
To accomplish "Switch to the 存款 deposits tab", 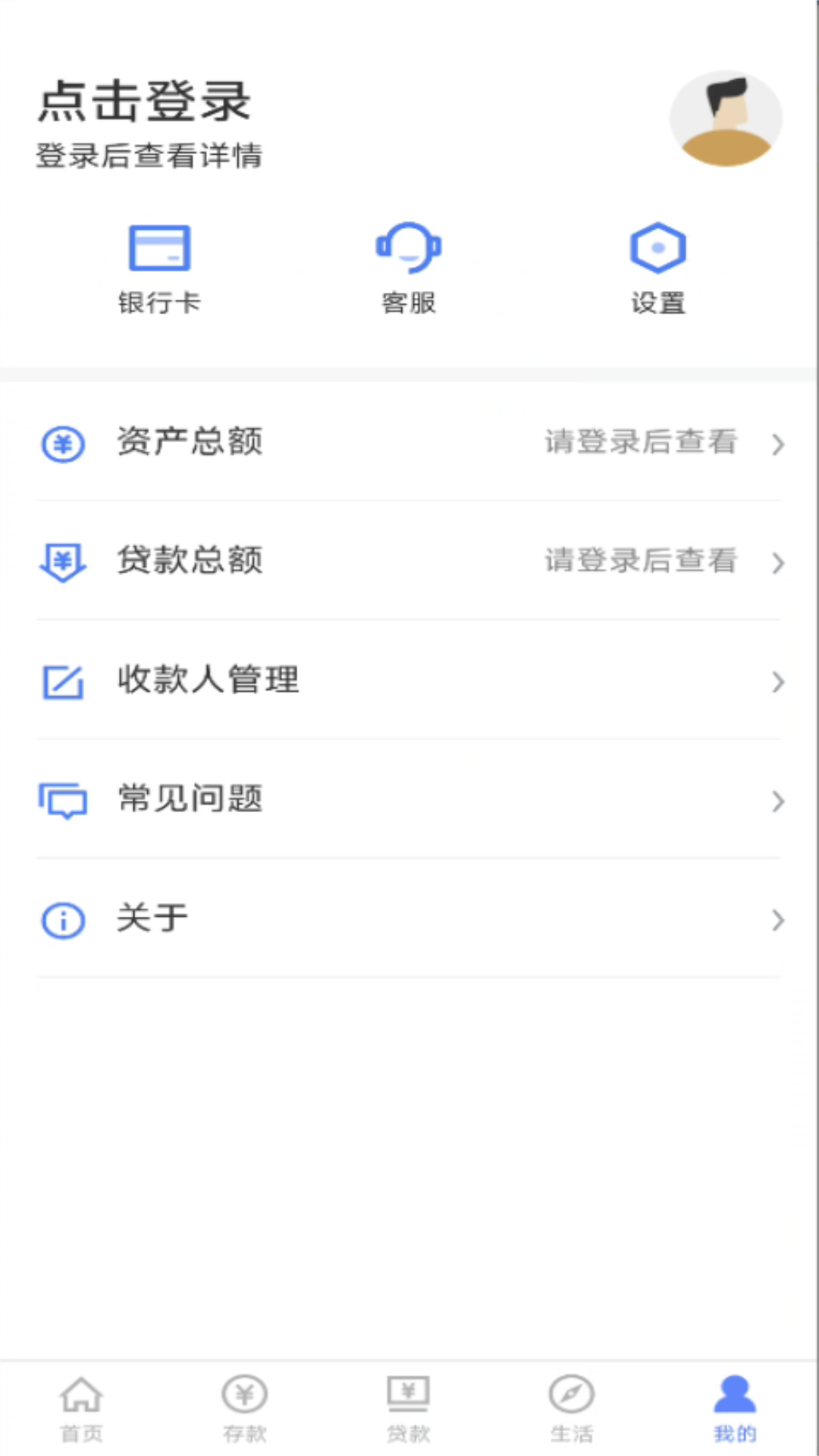I will tap(245, 1408).
